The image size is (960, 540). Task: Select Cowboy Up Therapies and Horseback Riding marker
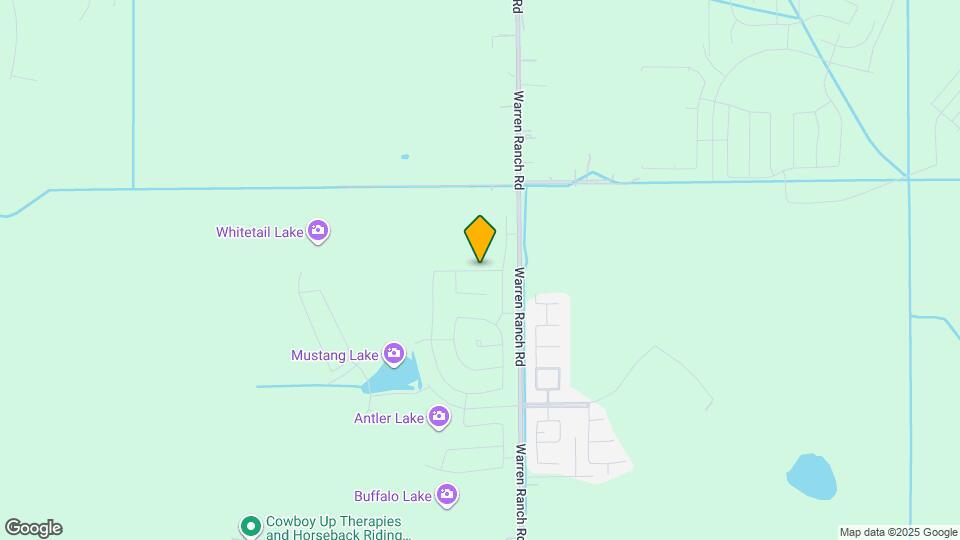(x=250, y=526)
